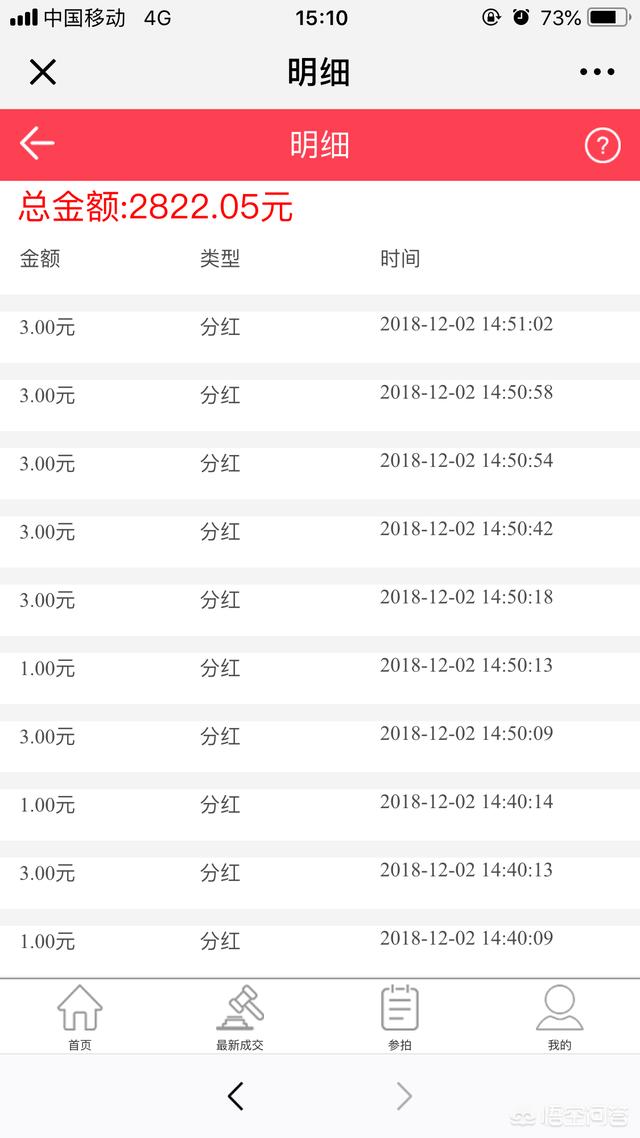
Task: Open the help question mark icon
Action: click(x=602, y=146)
